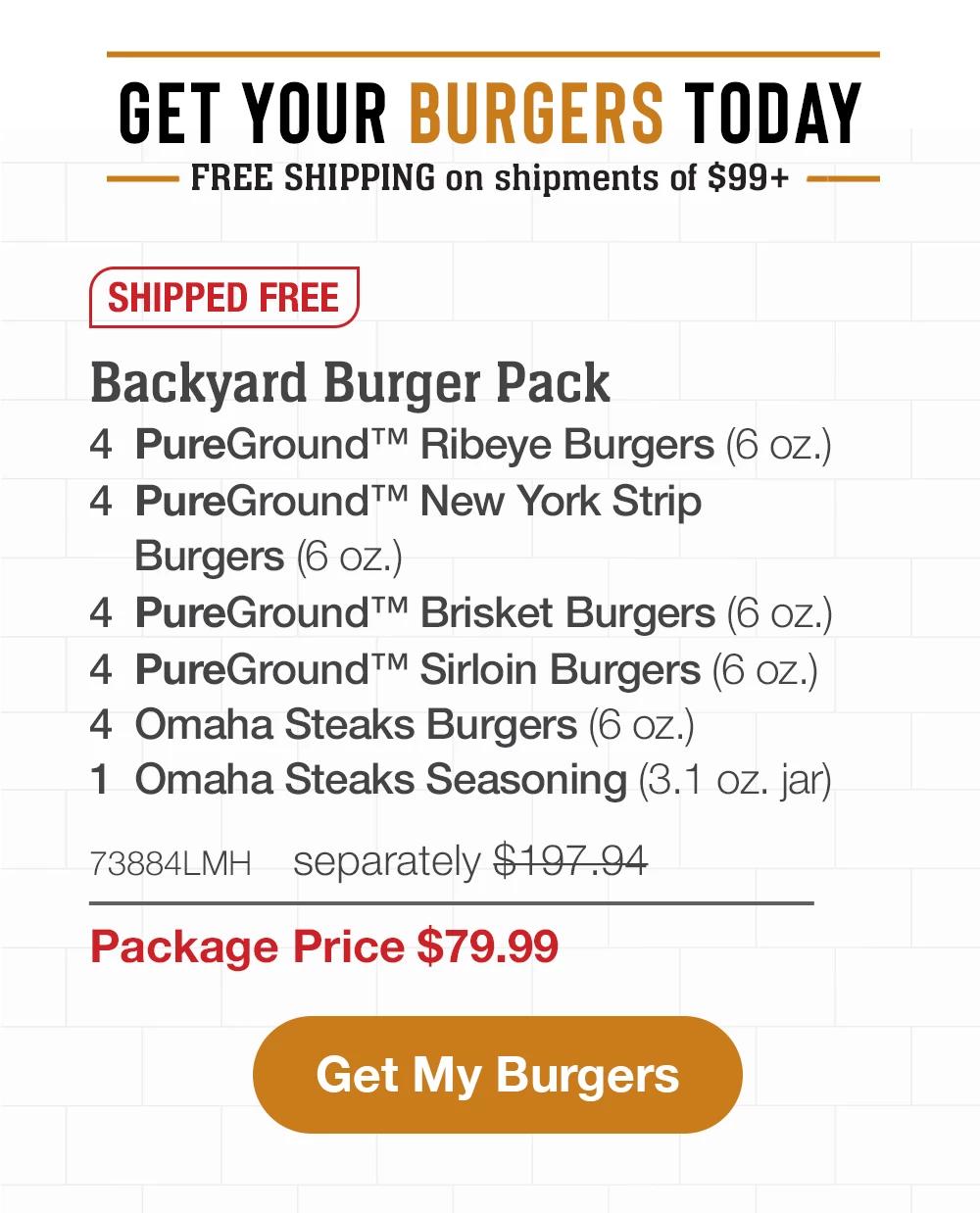
Task: Click the left dash beside FREE SHIPPING text
Action: coord(143,179)
